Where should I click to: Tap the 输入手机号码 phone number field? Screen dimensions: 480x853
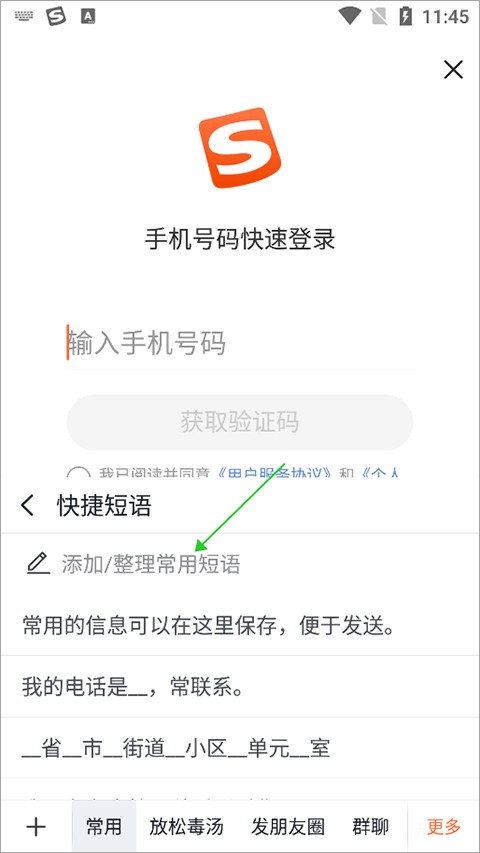pyautogui.click(x=239, y=344)
